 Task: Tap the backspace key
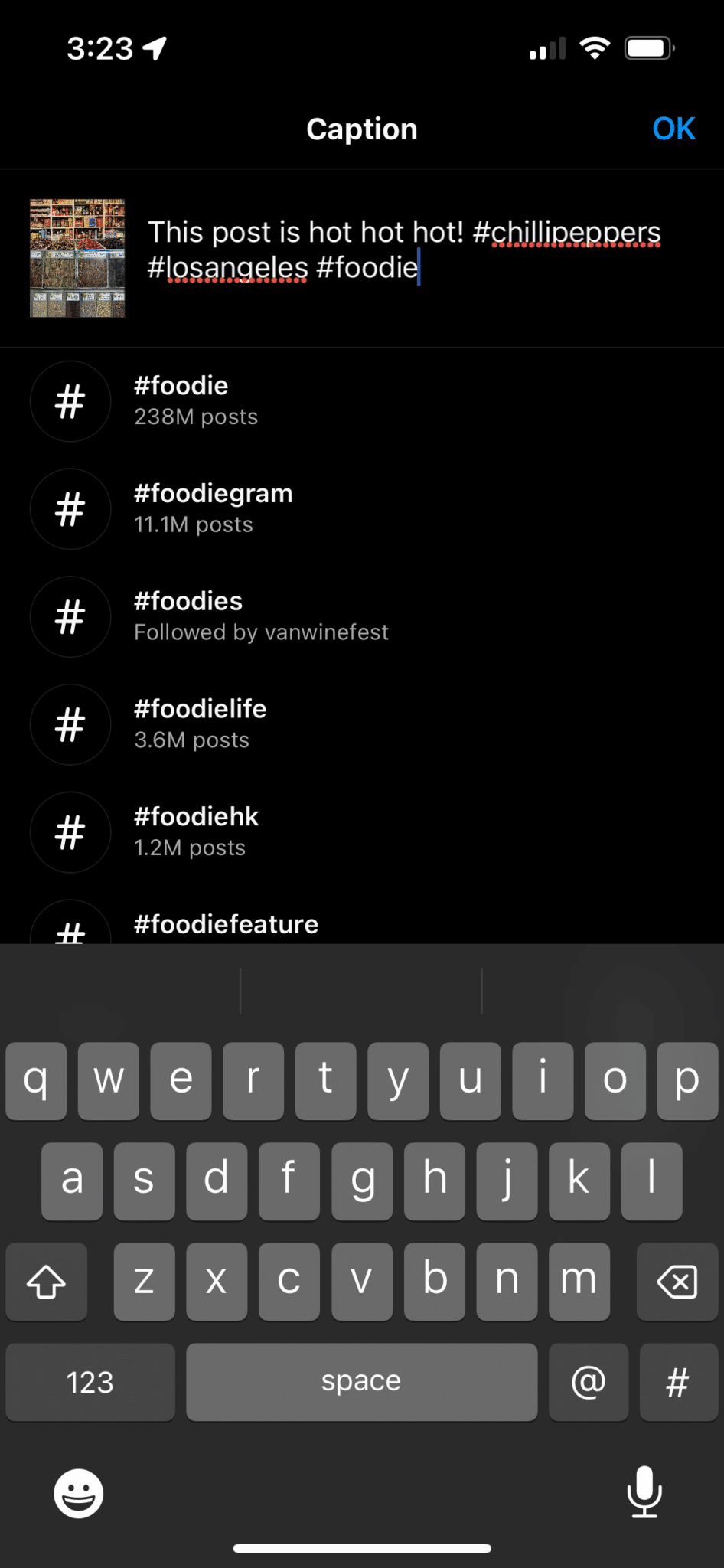[677, 1282]
